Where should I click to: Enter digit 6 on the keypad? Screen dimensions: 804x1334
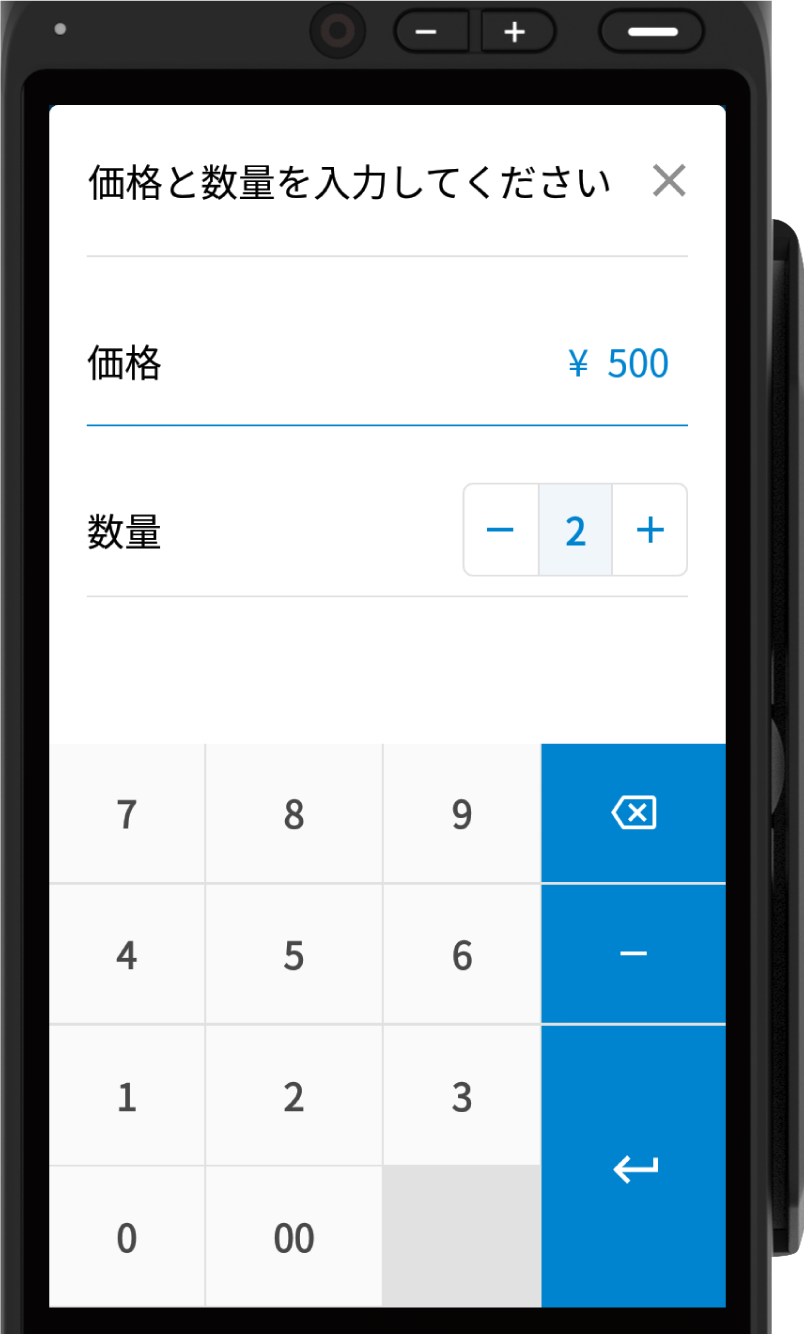tap(461, 955)
